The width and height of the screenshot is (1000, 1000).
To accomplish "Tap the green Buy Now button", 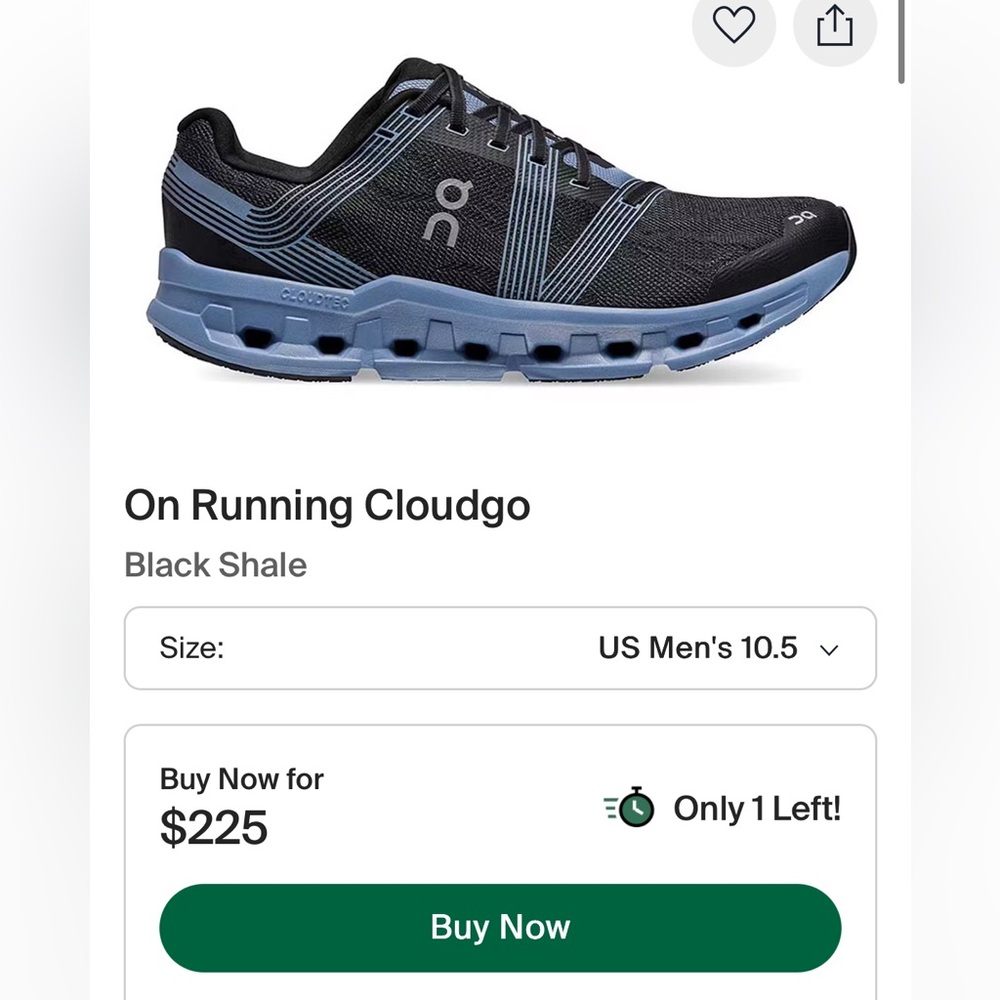I will pos(500,927).
